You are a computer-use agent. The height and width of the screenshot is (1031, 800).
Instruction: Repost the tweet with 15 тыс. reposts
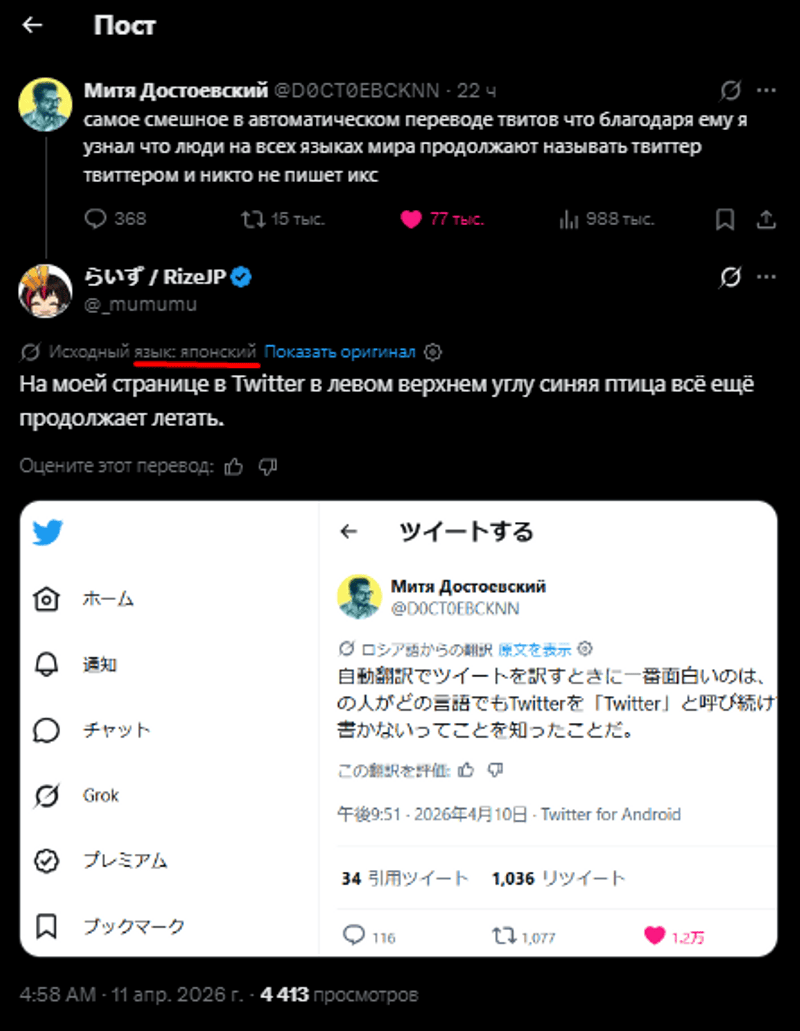(x=254, y=219)
